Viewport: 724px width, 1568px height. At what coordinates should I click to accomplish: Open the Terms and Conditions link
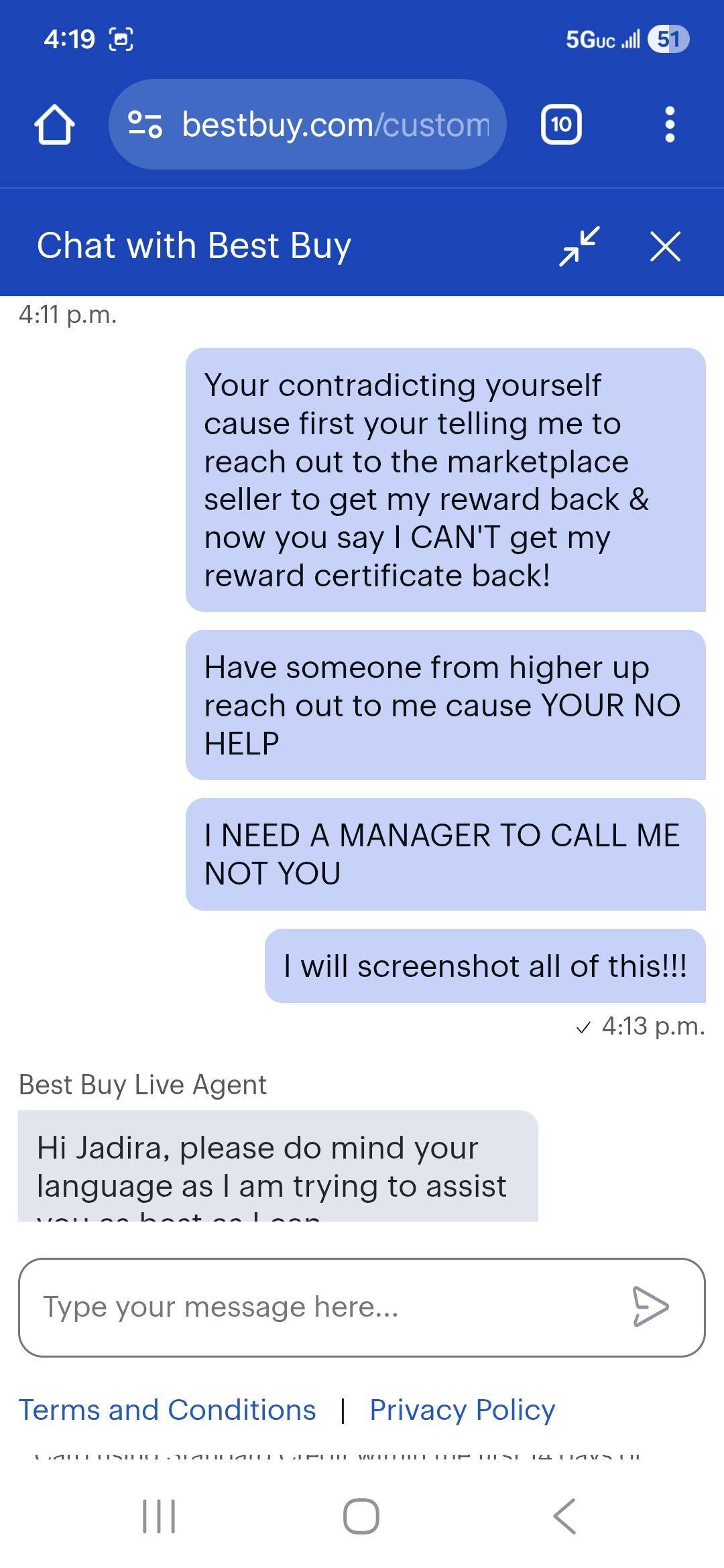pyautogui.click(x=166, y=1409)
